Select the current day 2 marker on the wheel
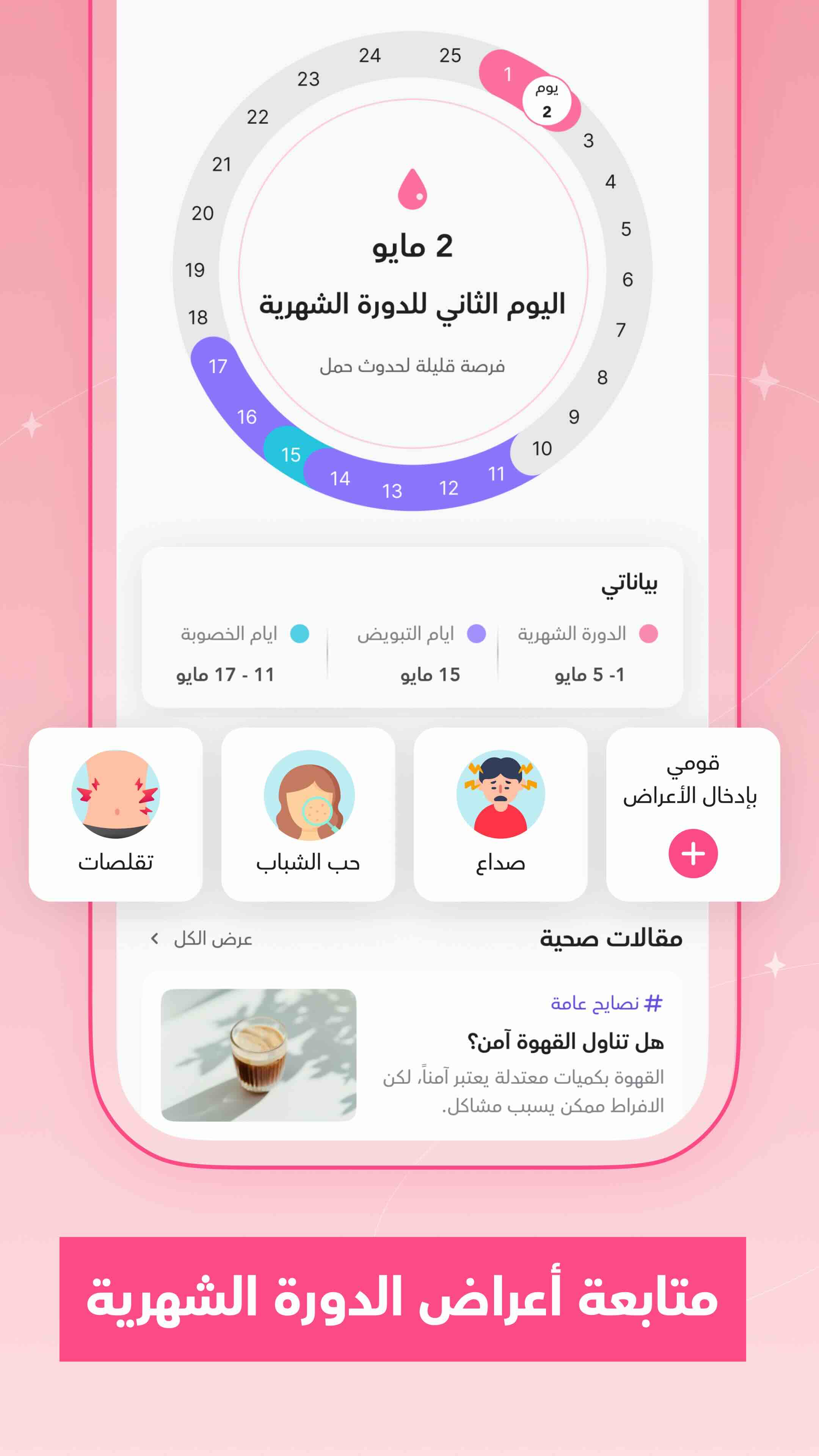 point(546,100)
